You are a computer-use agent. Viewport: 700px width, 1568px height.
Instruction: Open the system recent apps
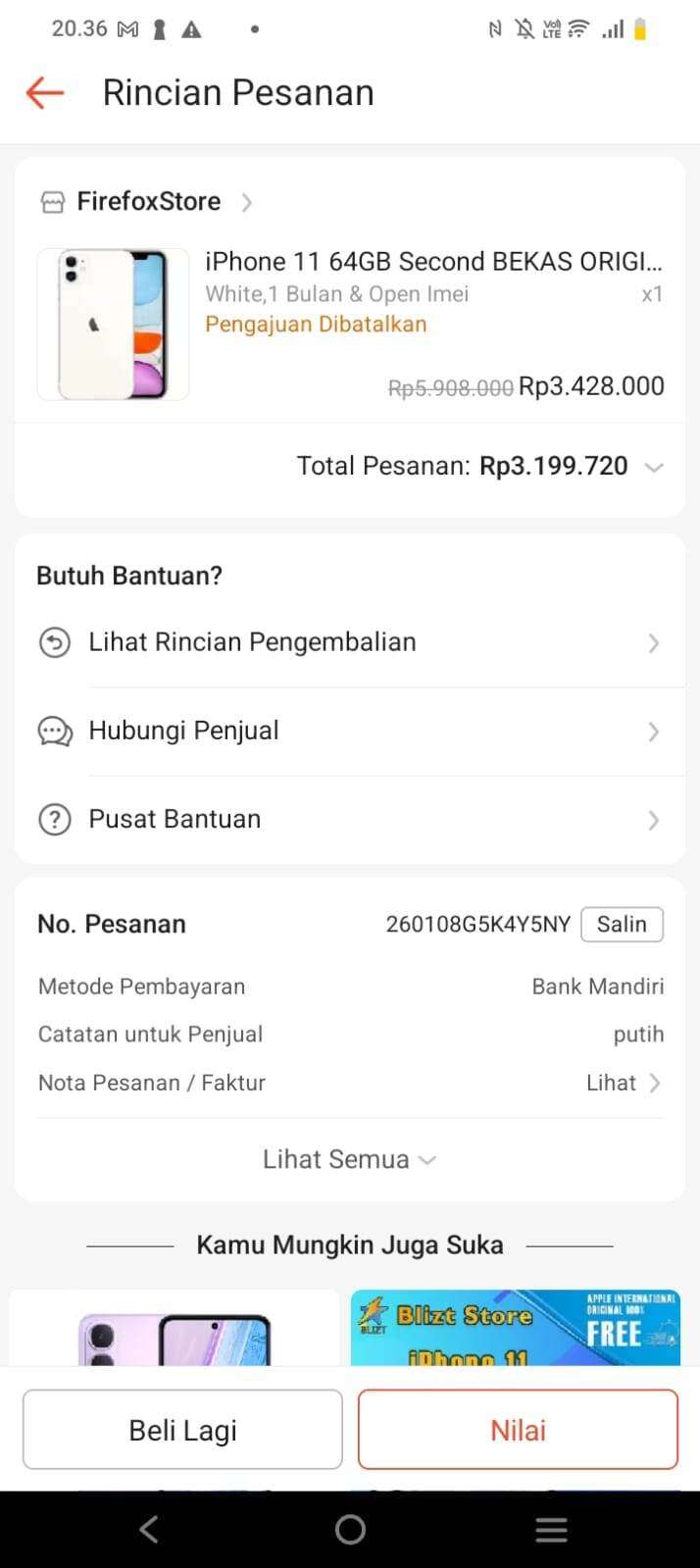point(551,1530)
